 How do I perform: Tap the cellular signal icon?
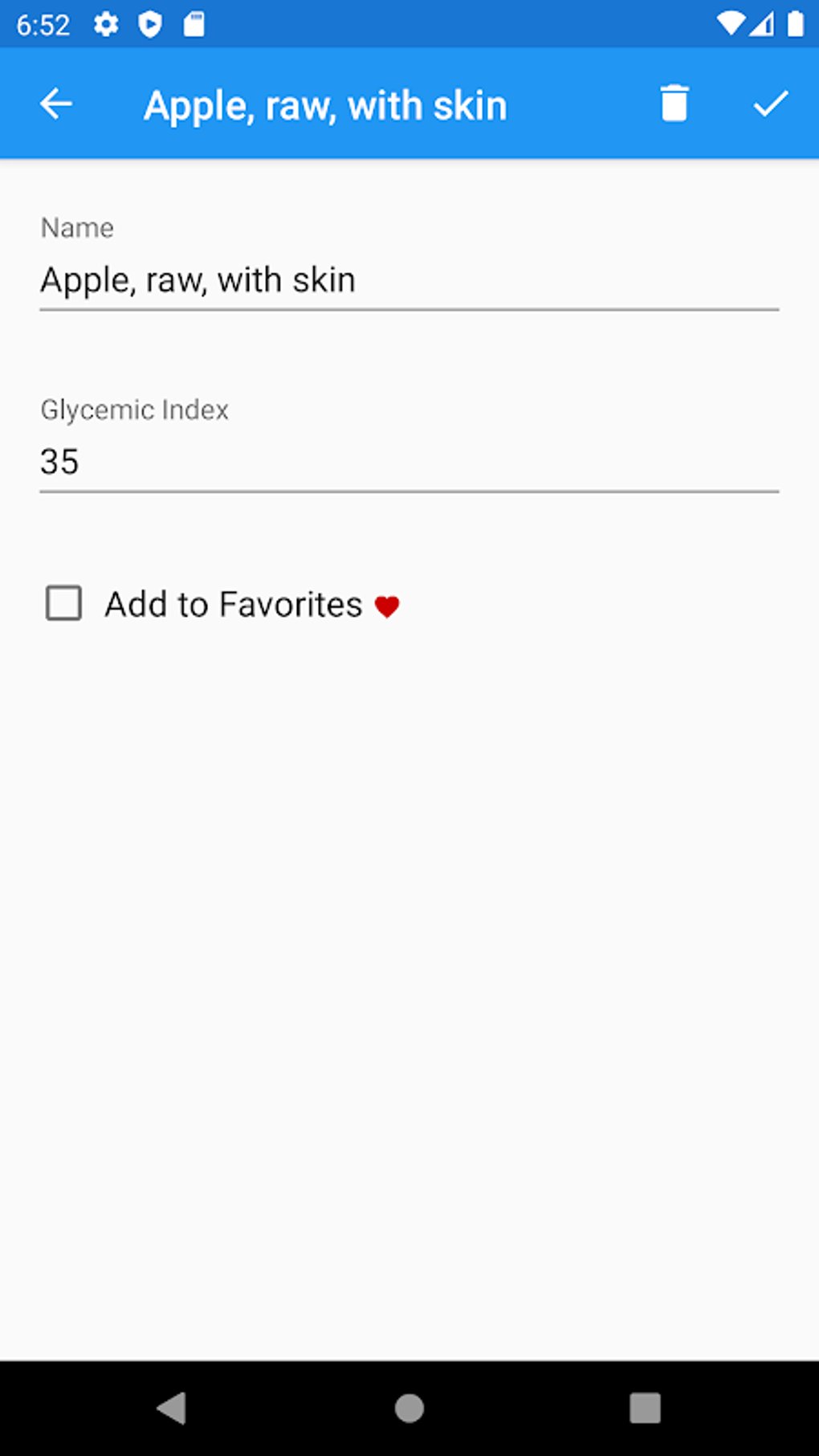[x=761, y=23]
